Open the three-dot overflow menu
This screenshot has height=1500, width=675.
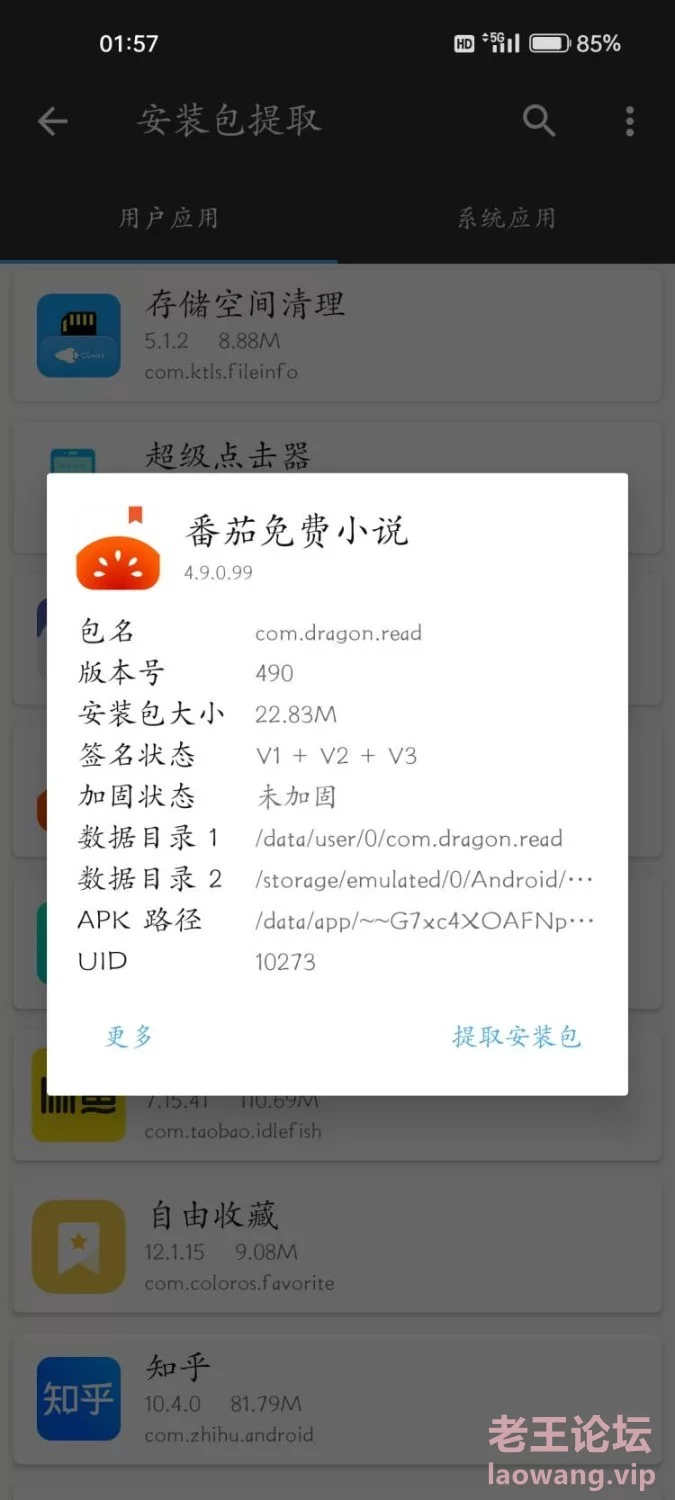629,121
